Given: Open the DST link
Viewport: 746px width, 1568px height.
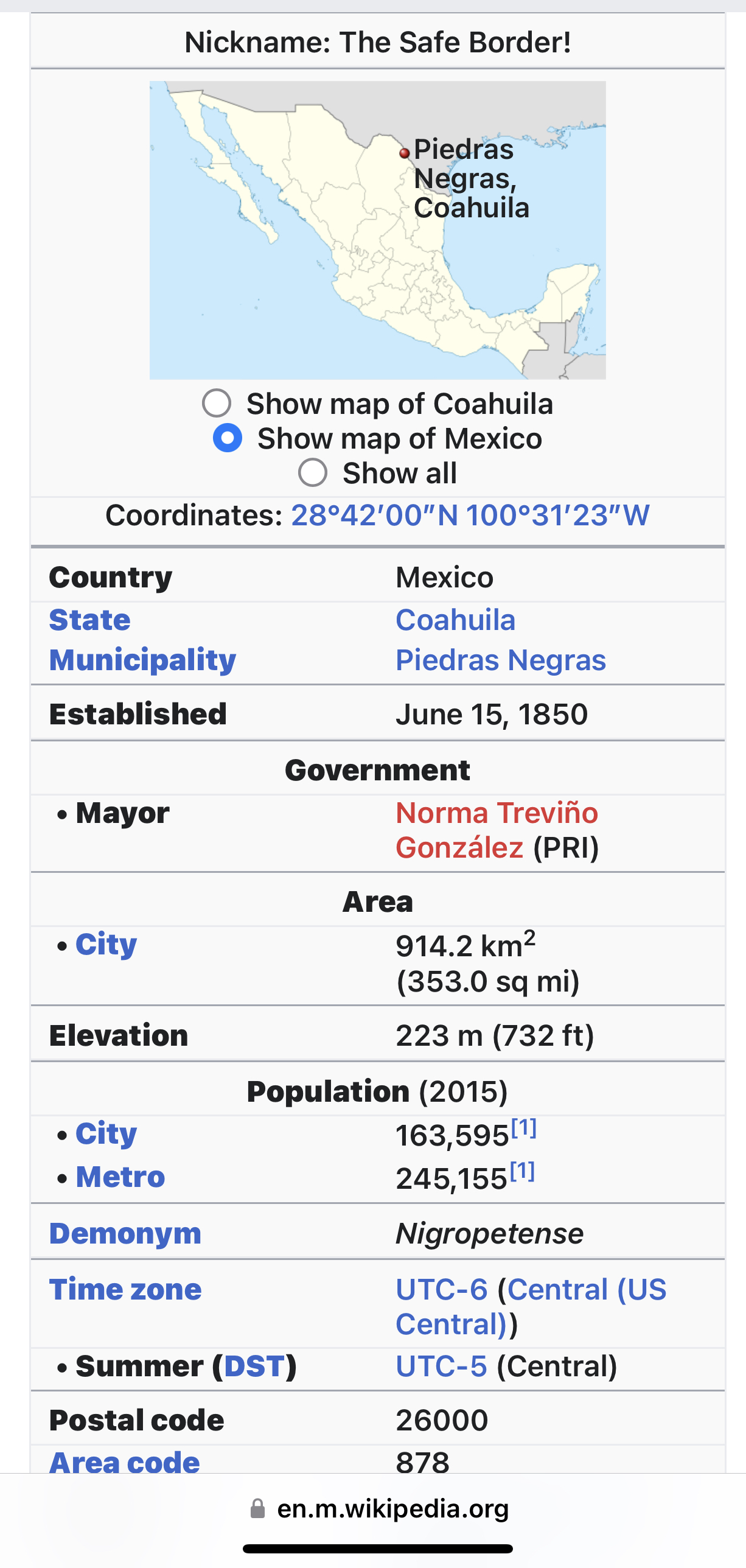Looking at the screenshot, I should 255,1367.
